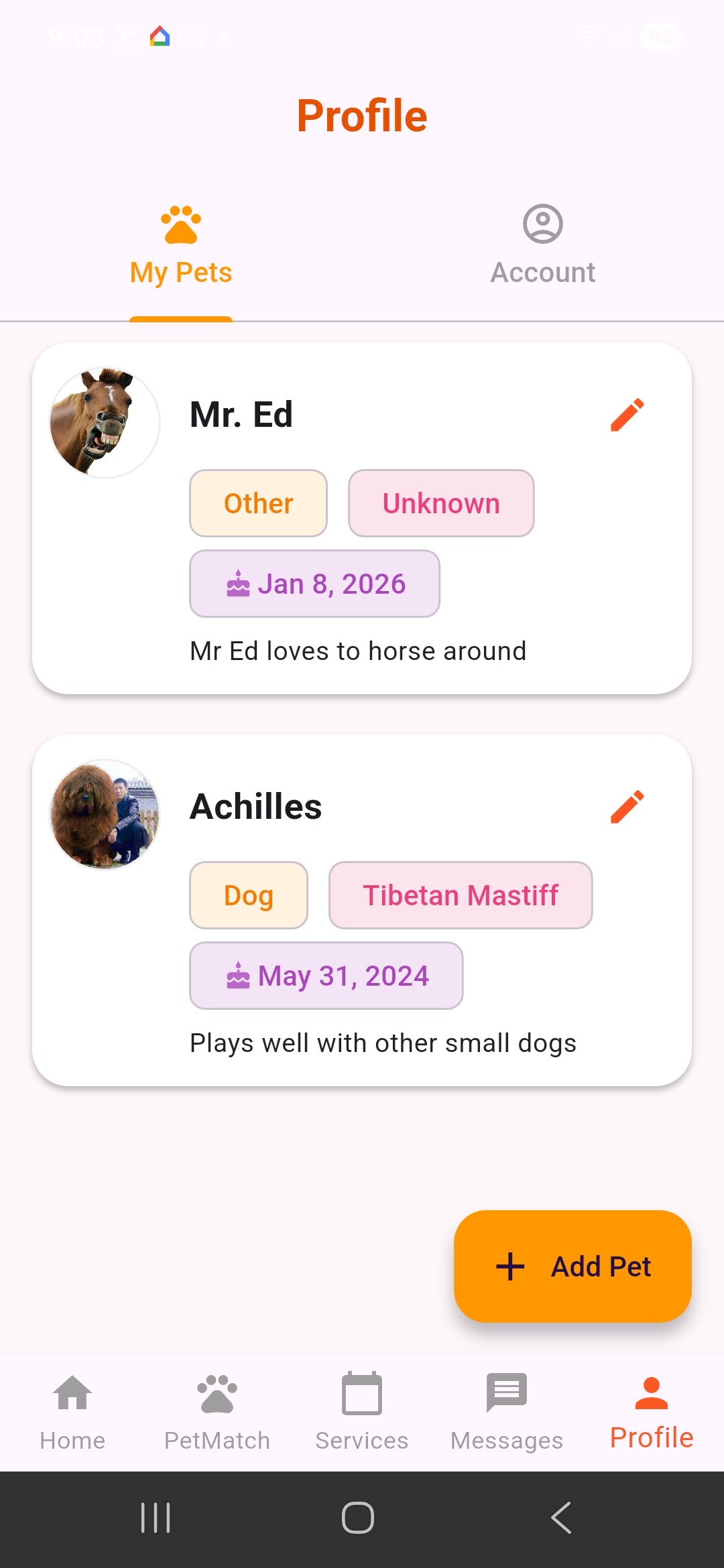The image size is (724, 1568).
Task: Open the system recent apps view
Action: point(156,1518)
